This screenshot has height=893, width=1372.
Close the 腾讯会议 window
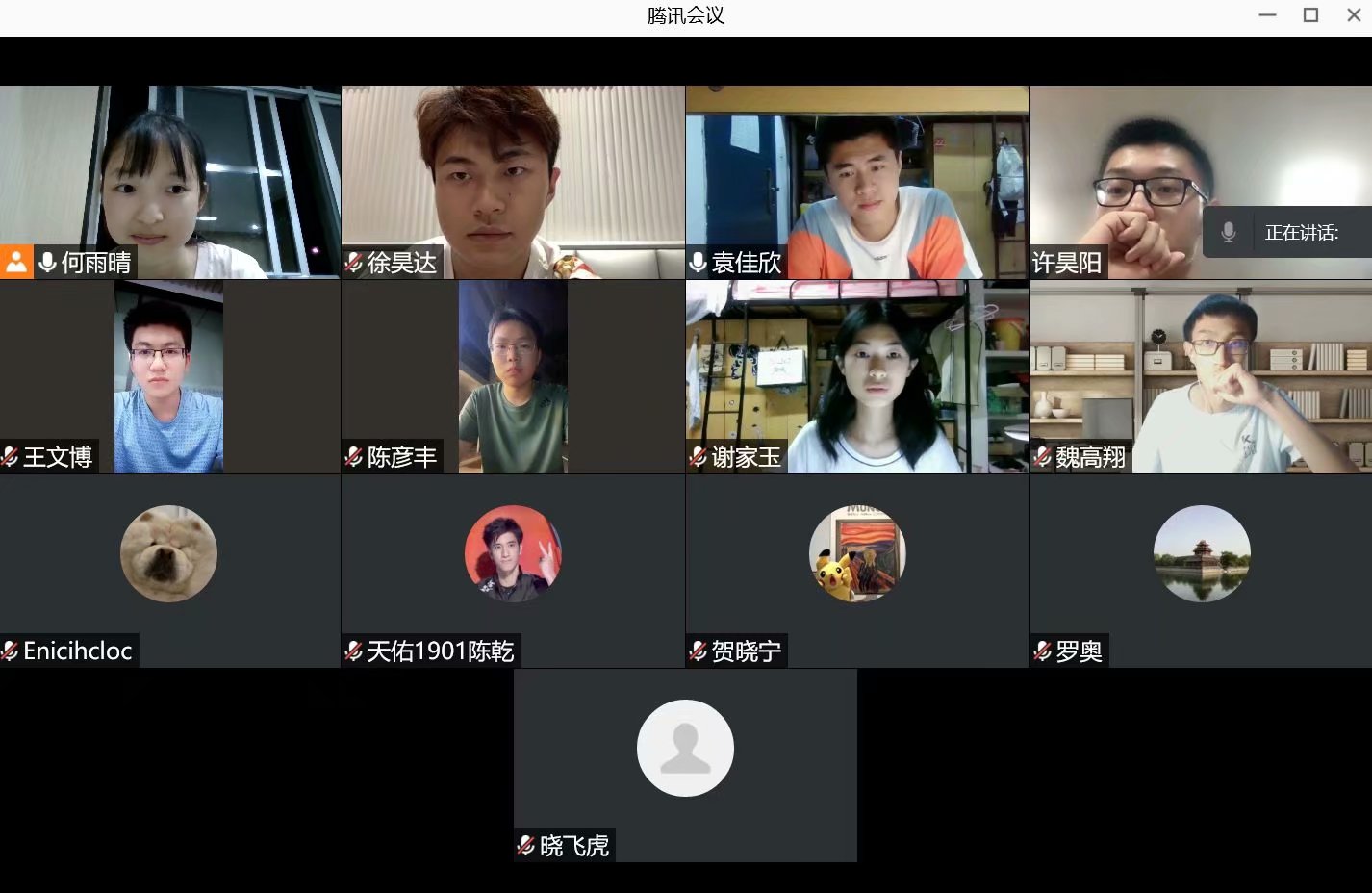click(x=1353, y=15)
